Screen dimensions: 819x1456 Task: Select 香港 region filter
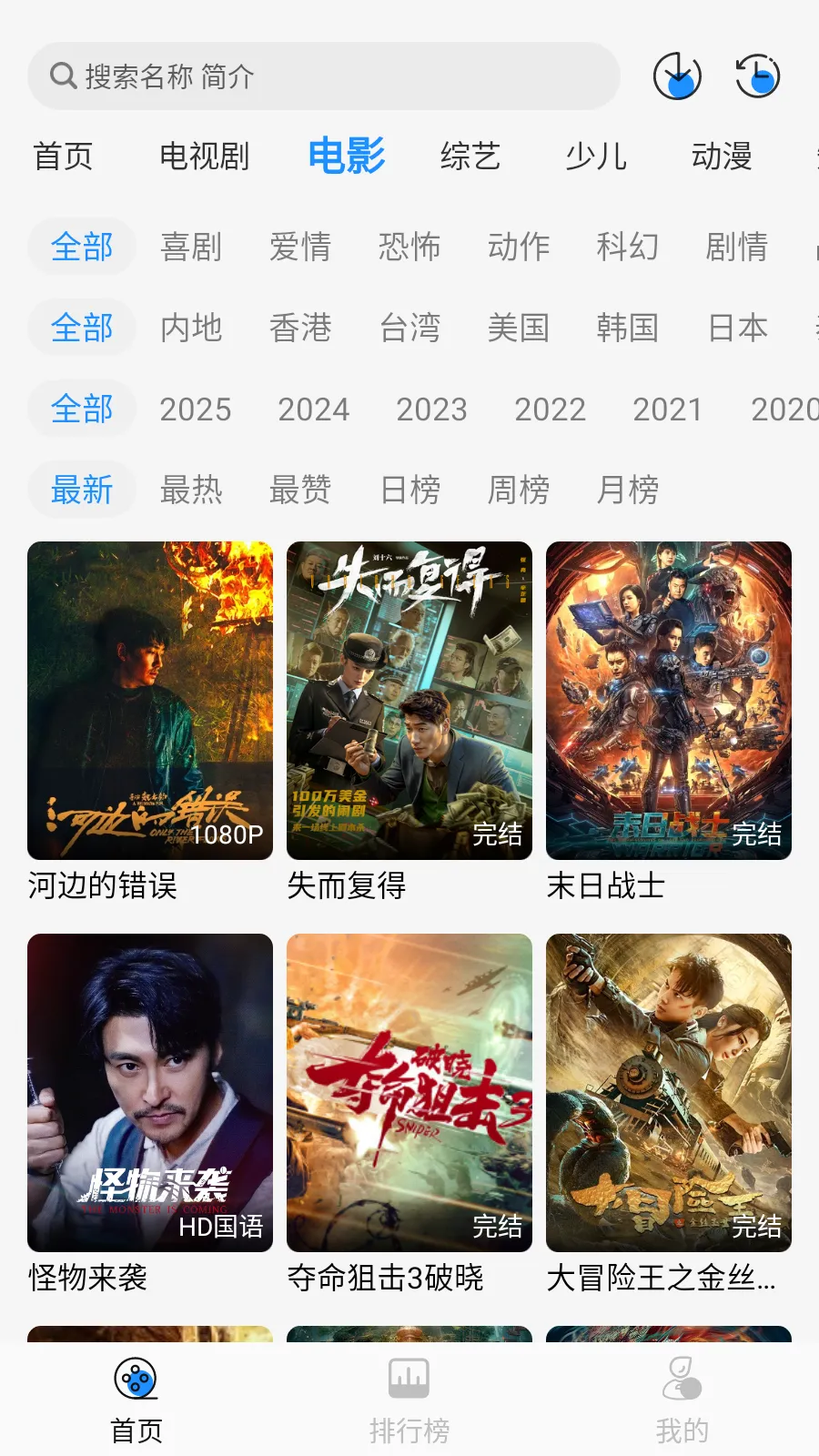[300, 328]
